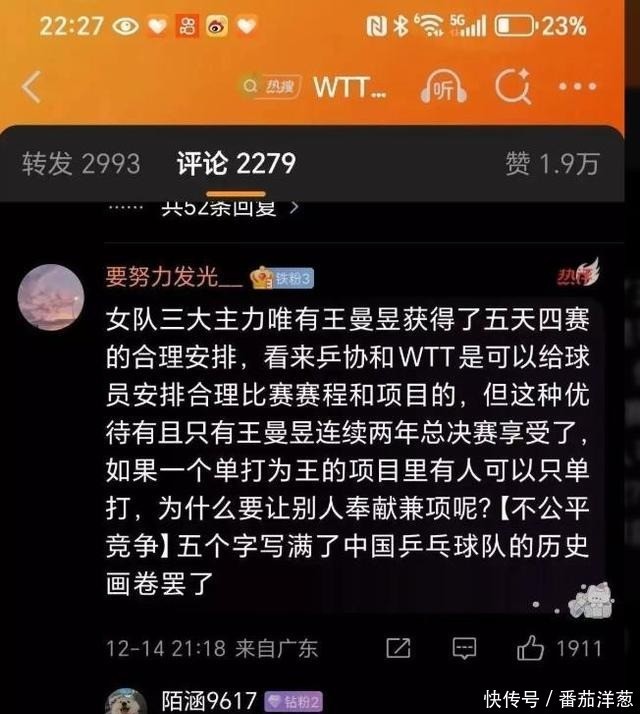This screenshot has width=640, height=714.
Task: Open the WTT hot search chip
Action: 314,86
